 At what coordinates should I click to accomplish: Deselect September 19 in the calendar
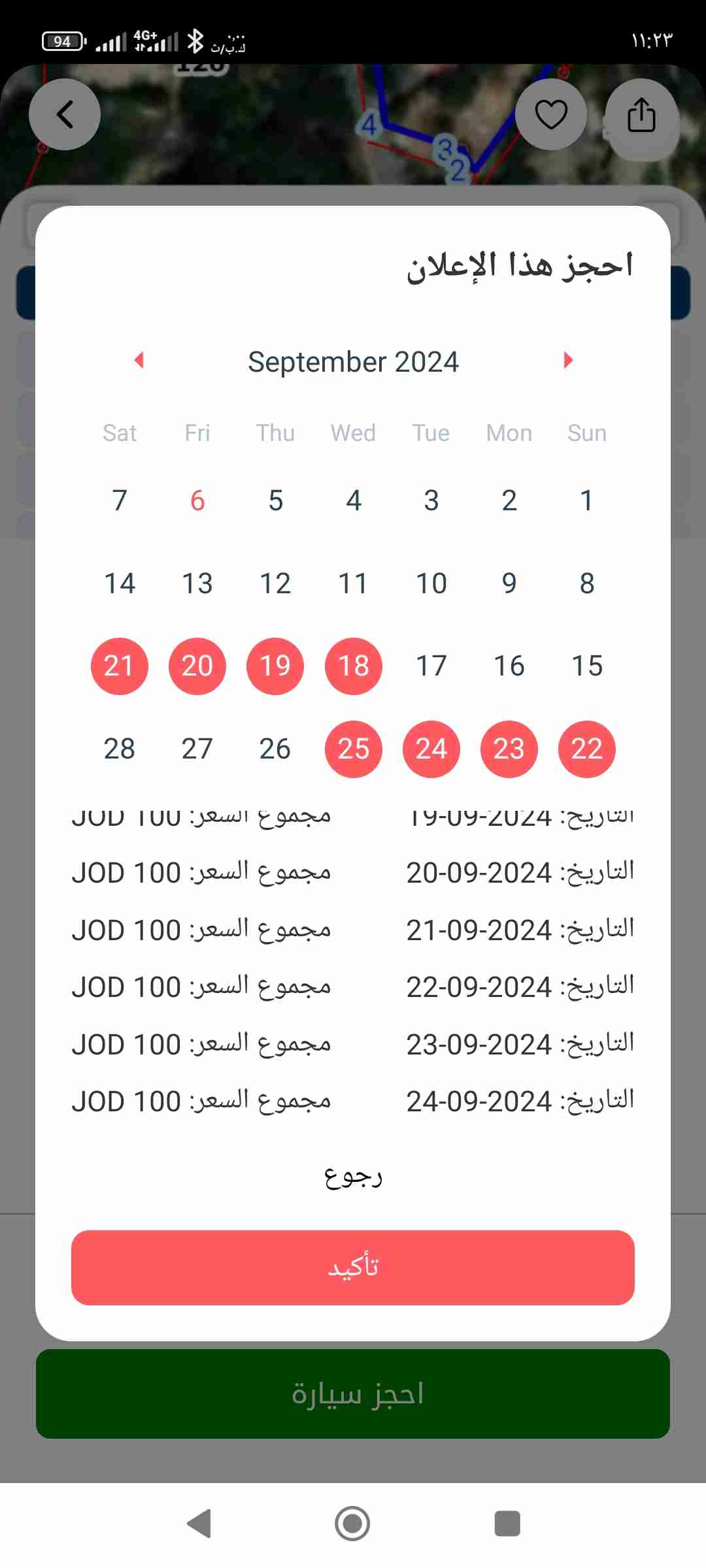click(275, 666)
